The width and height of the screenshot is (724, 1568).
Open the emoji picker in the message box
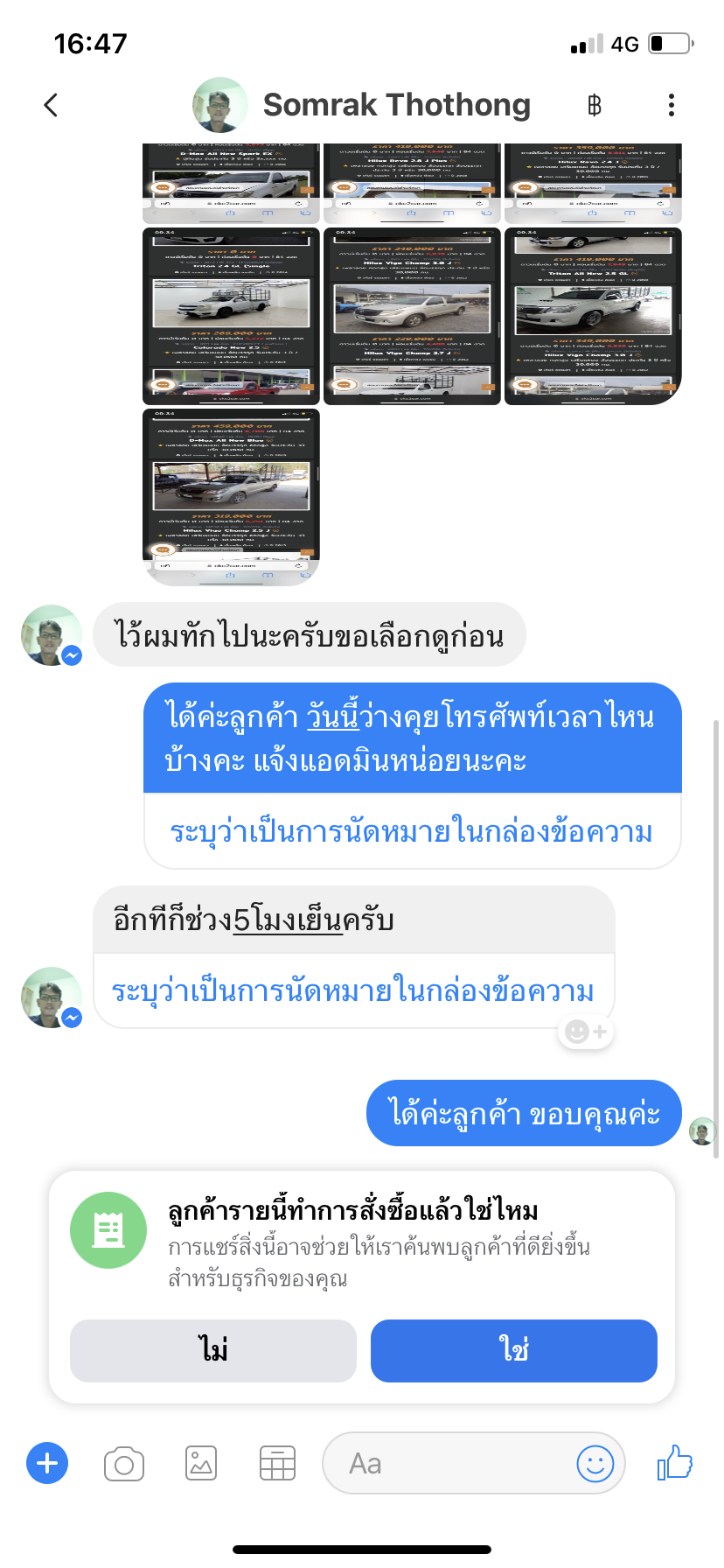[x=595, y=1463]
